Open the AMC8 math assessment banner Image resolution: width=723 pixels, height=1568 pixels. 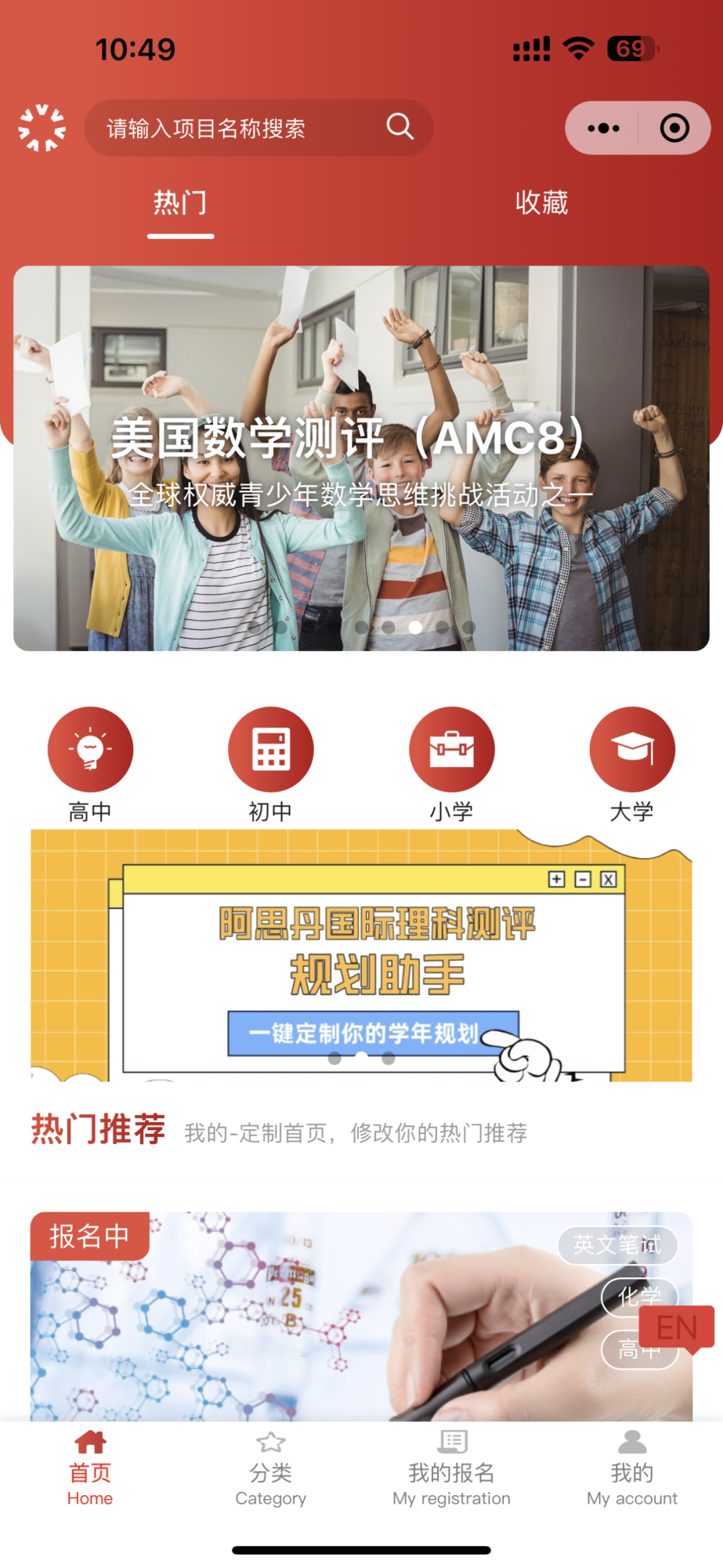(361, 458)
